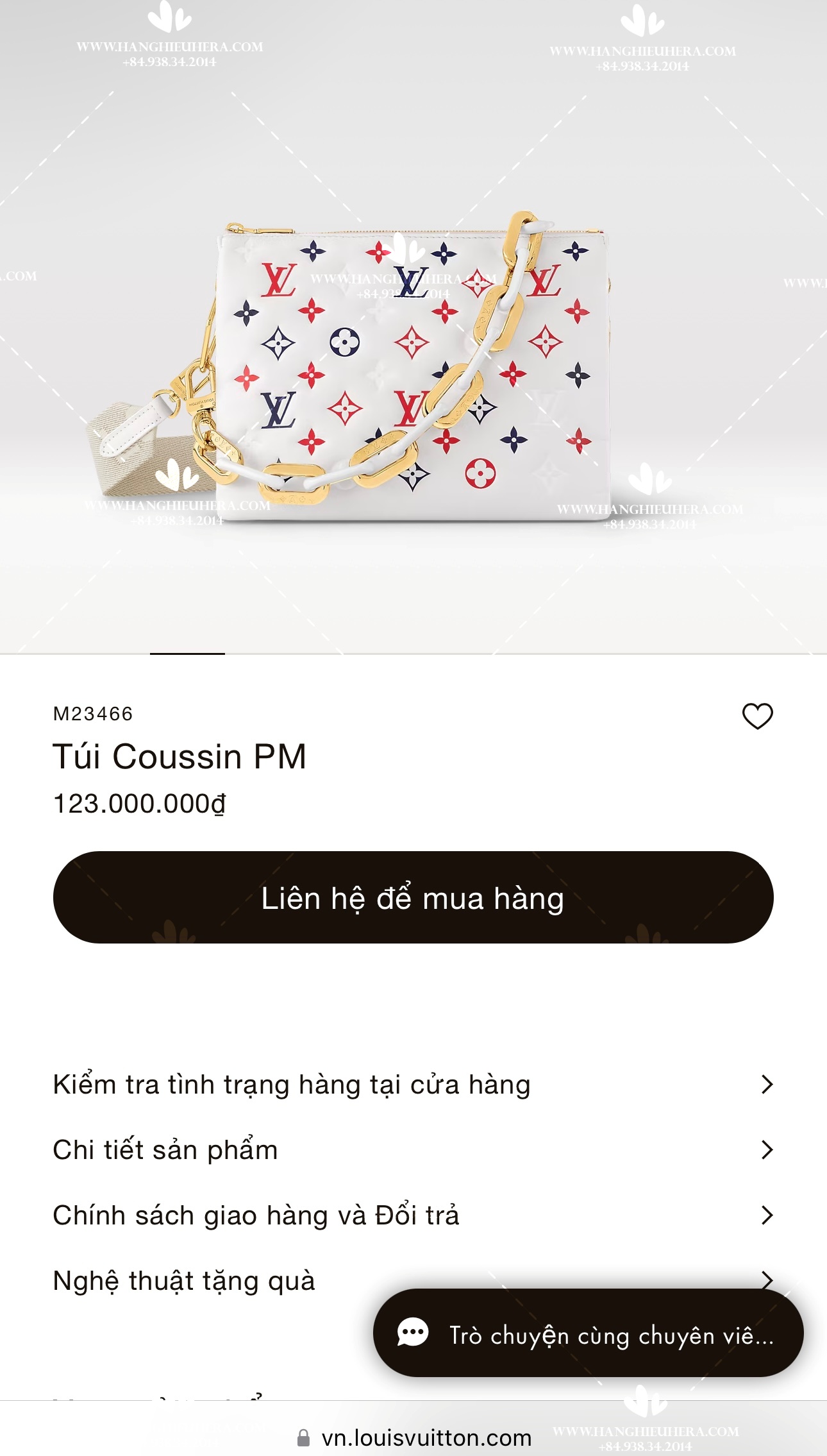Start chat via Trò chuyện cùng chuyên viên
Image resolution: width=827 pixels, height=1456 pixels.
tap(588, 1333)
